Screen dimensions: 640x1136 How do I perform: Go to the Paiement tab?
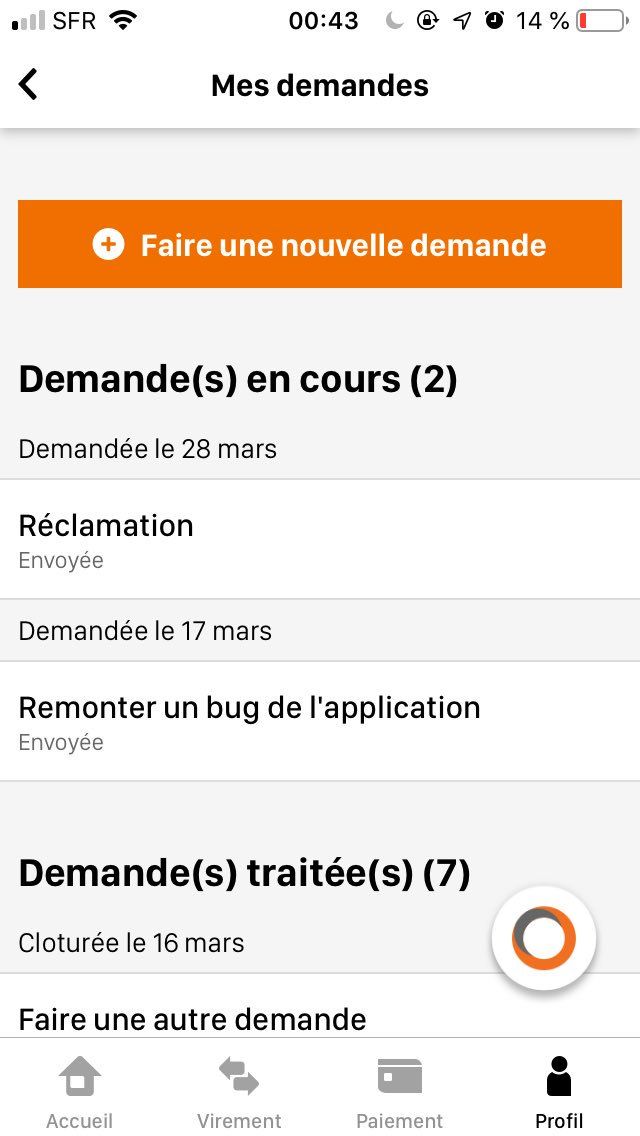pos(400,1090)
